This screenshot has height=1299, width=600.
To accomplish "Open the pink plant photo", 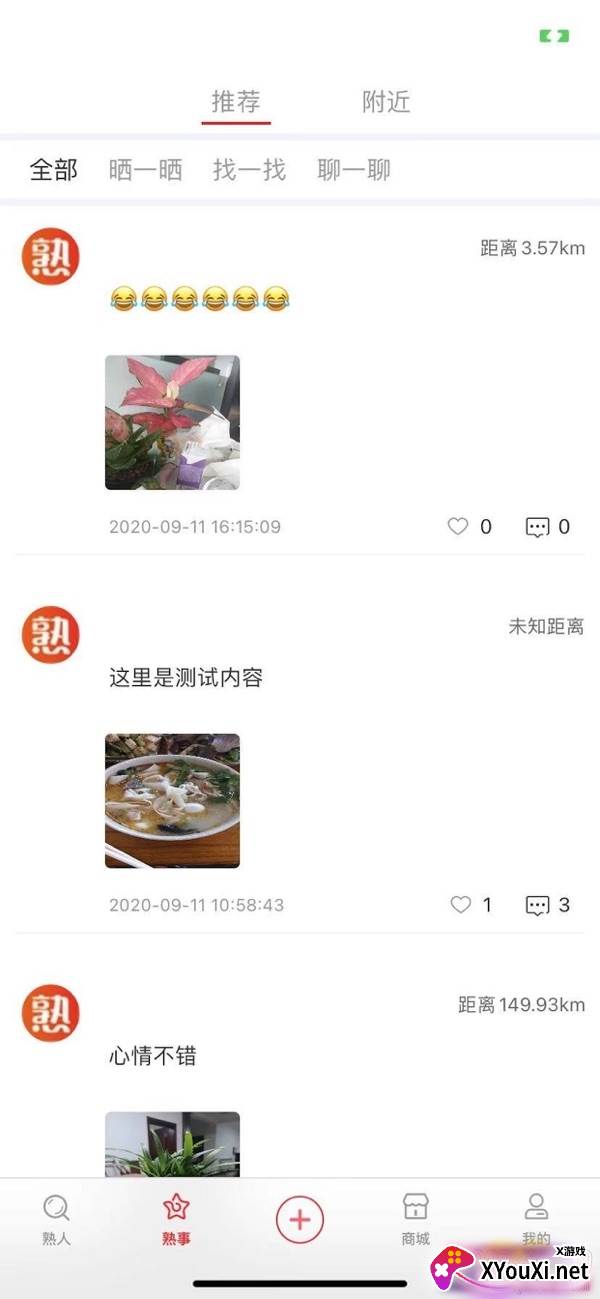I will coord(172,422).
